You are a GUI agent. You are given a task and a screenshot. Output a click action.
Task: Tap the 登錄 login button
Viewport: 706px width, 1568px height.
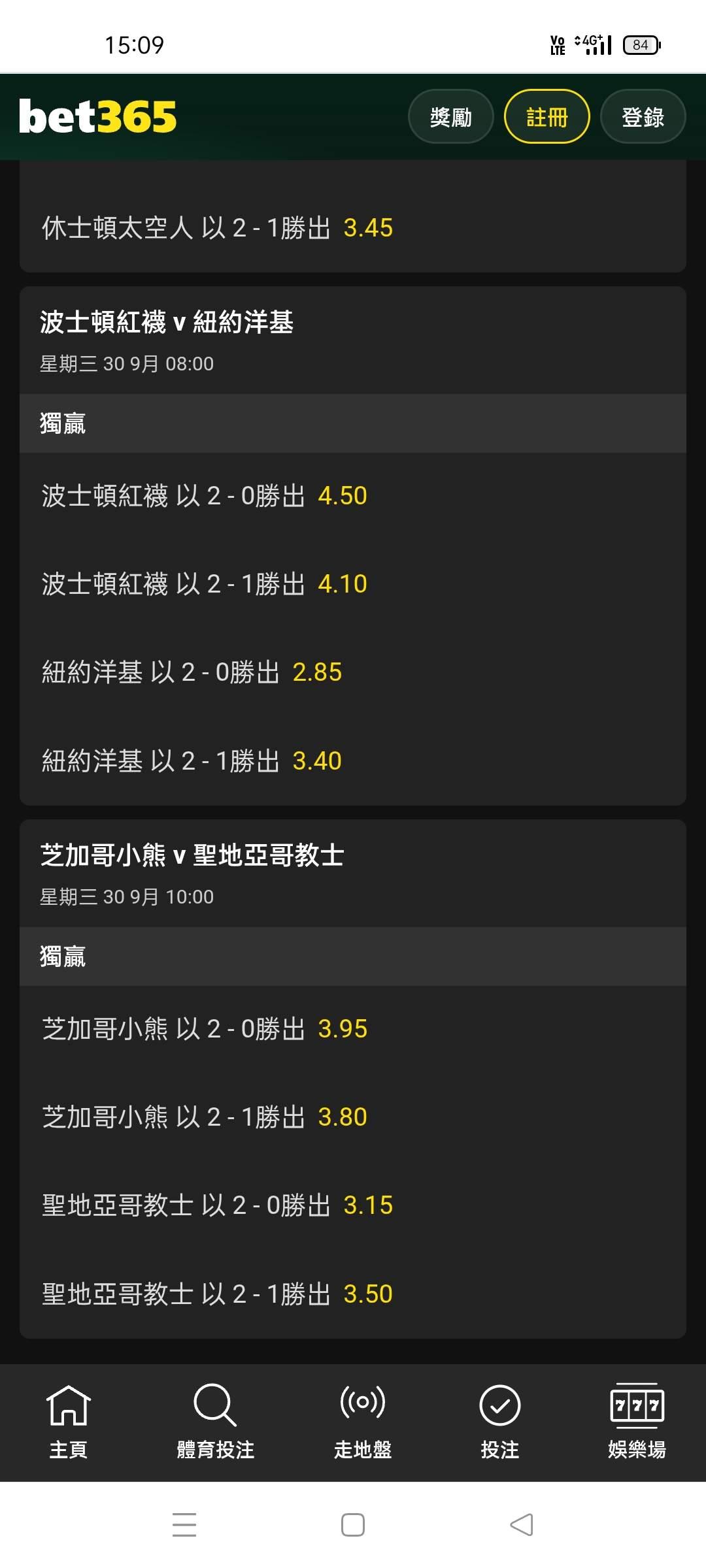(x=643, y=117)
